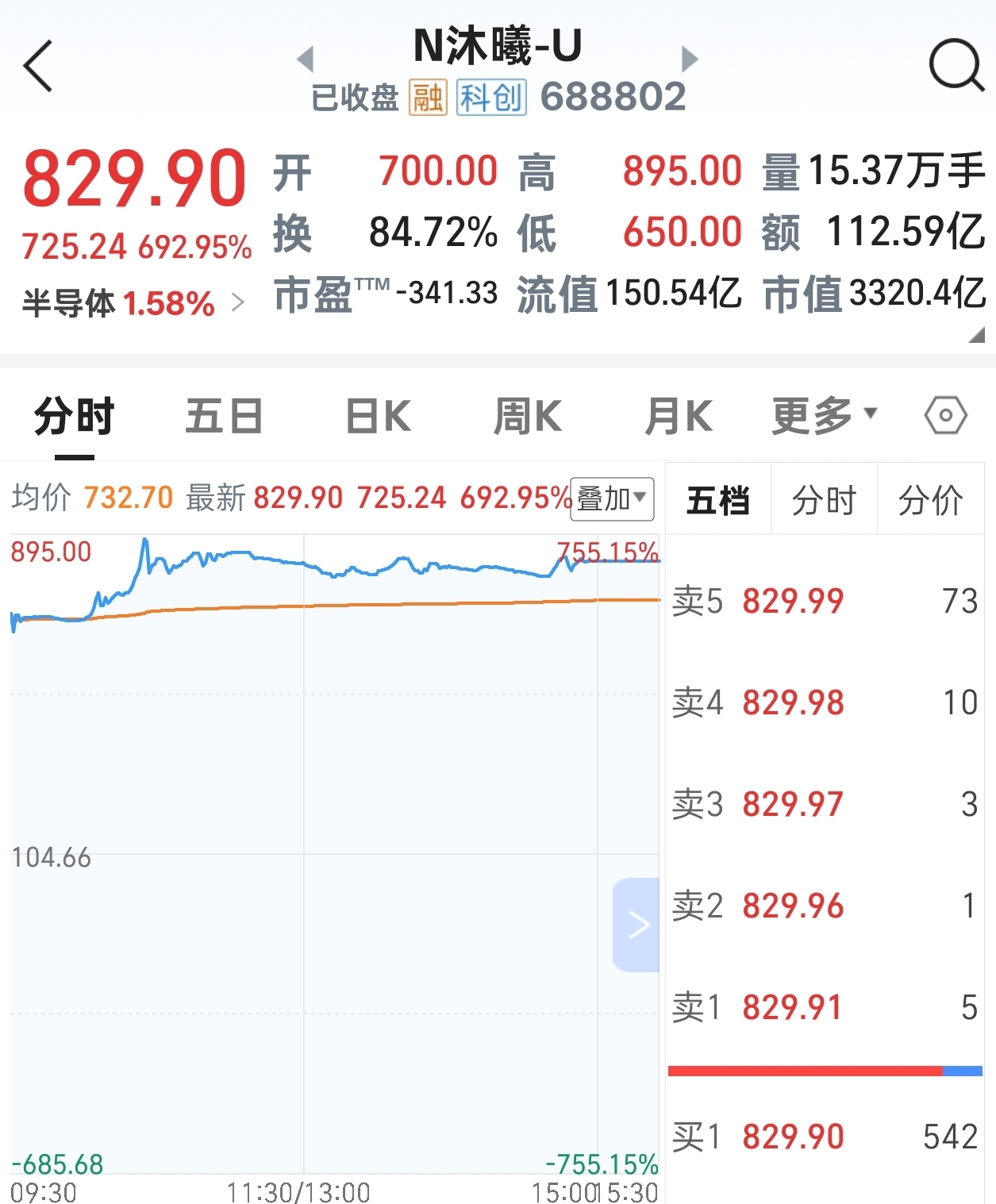Switch to next stock with right arrow
The width and height of the screenshot is (996, 1204).
(689, 59)
